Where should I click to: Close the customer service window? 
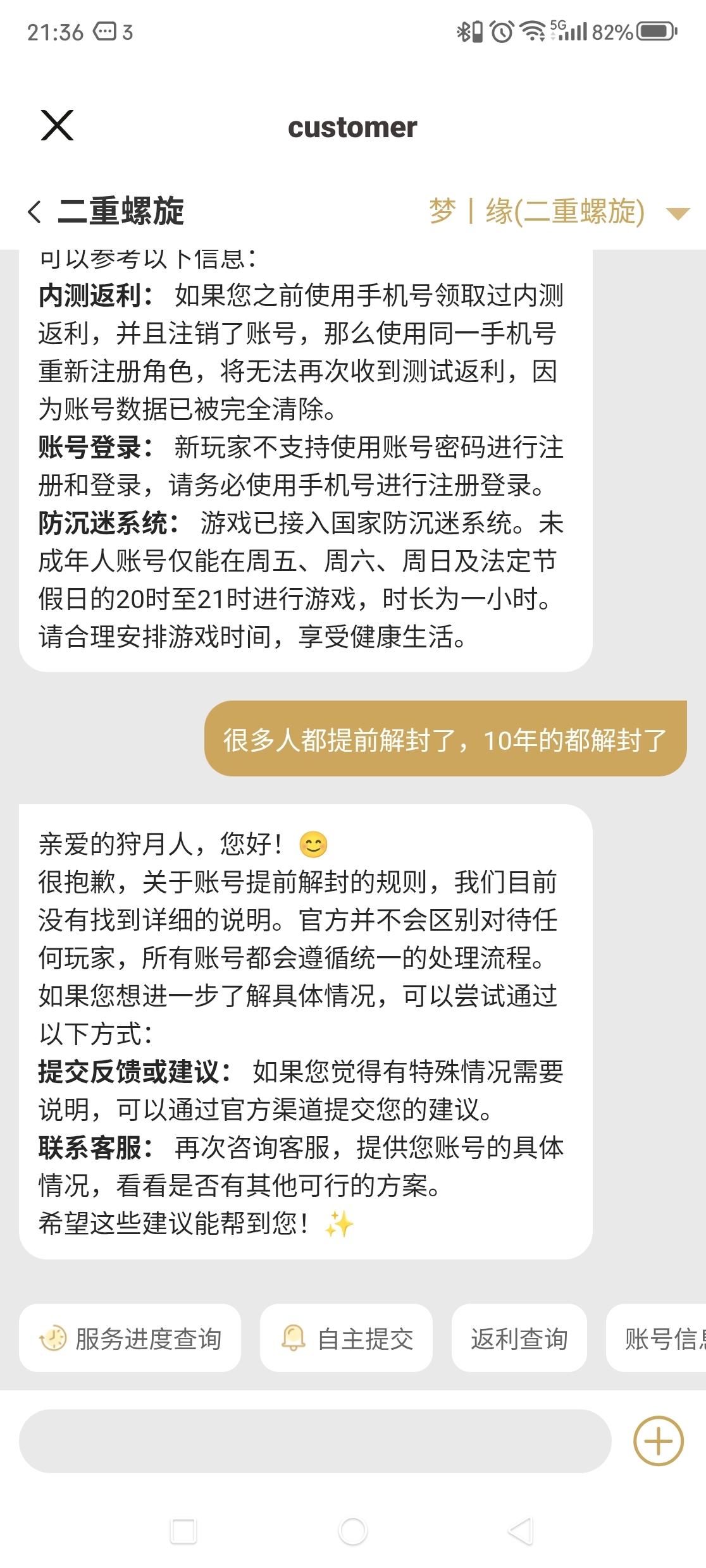pyautogui.click(x=57, y=125)
